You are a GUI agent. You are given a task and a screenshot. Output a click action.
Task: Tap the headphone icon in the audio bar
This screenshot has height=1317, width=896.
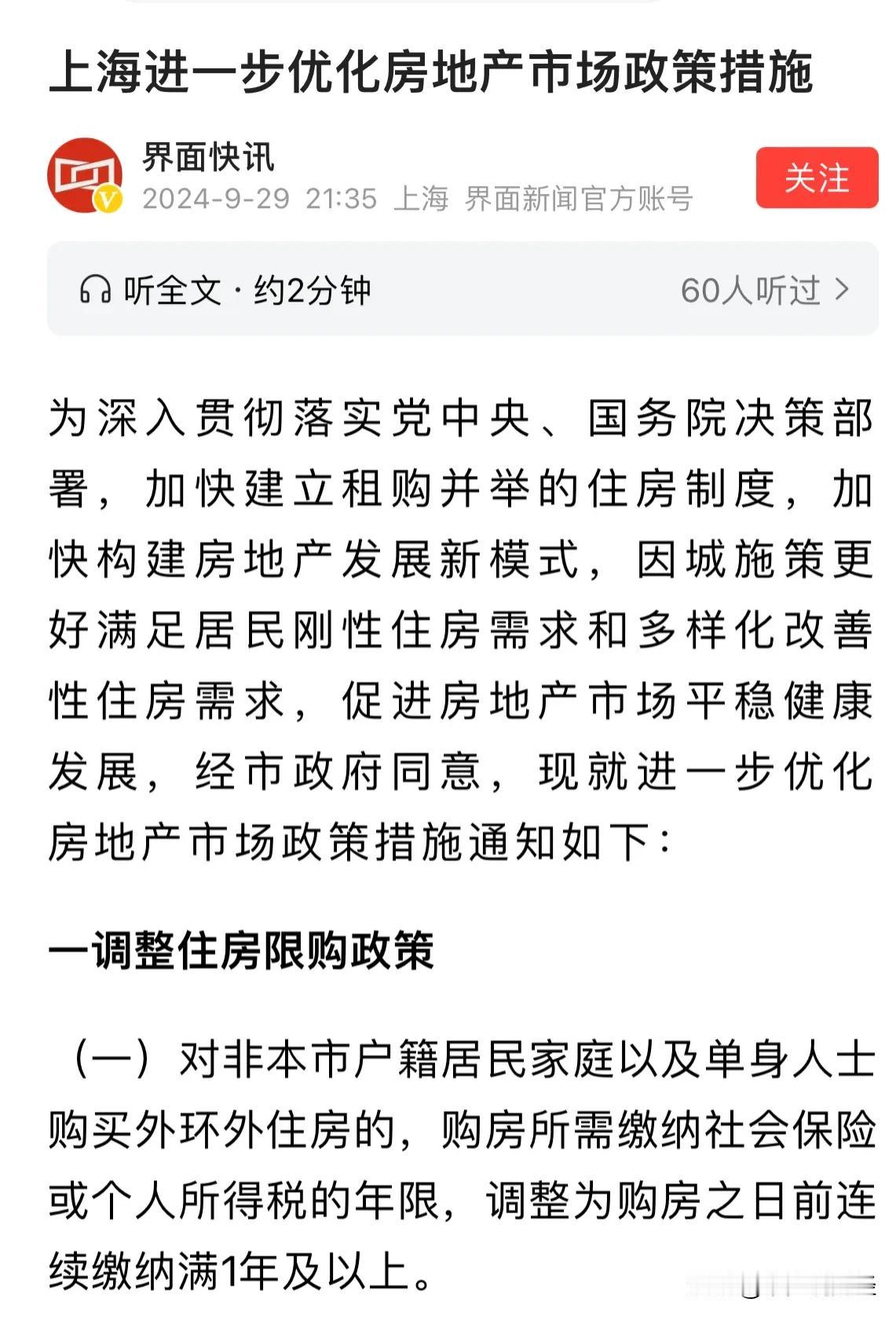pos(96,290)
